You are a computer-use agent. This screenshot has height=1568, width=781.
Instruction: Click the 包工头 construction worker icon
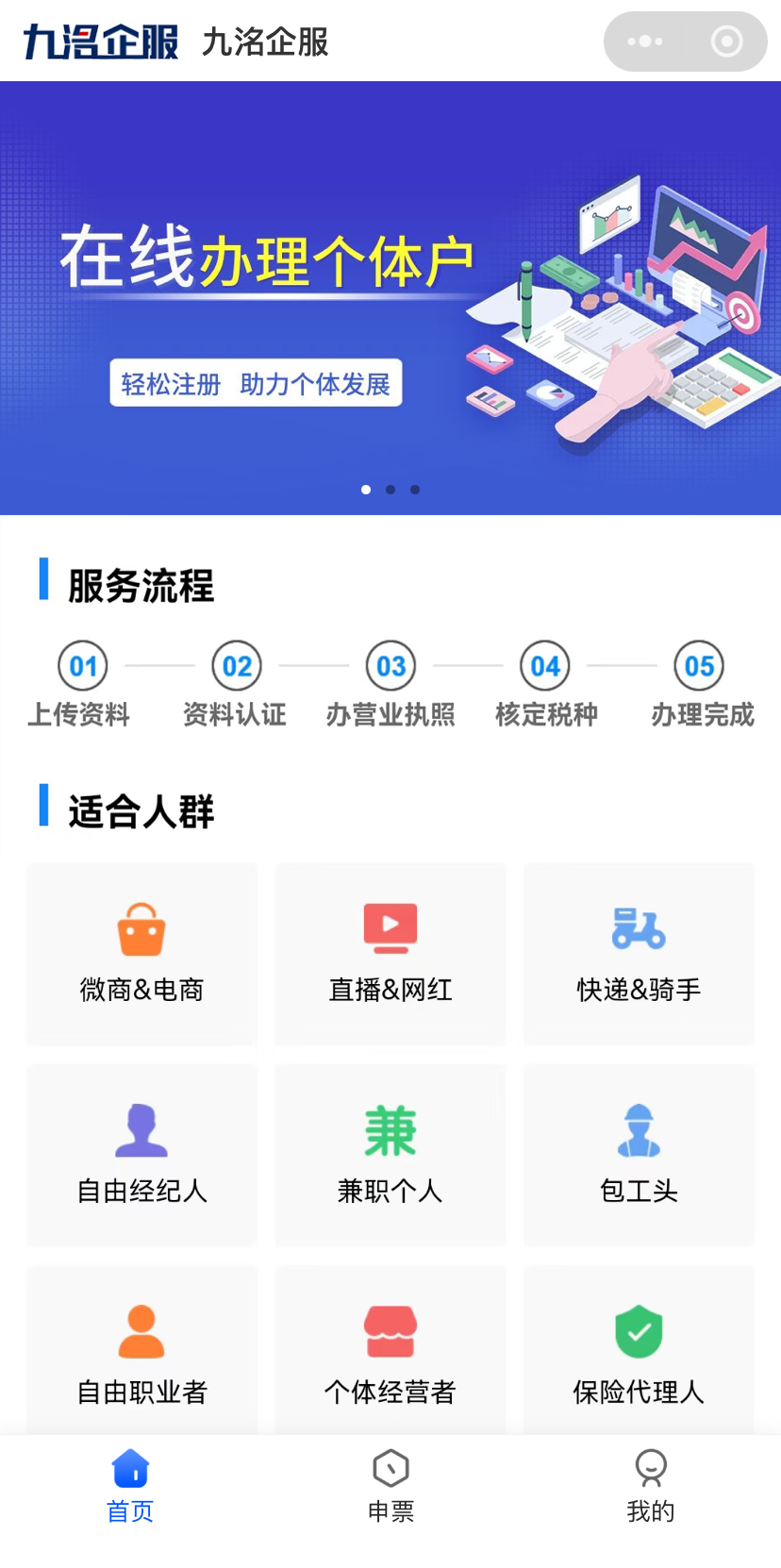coord(638,1129)
